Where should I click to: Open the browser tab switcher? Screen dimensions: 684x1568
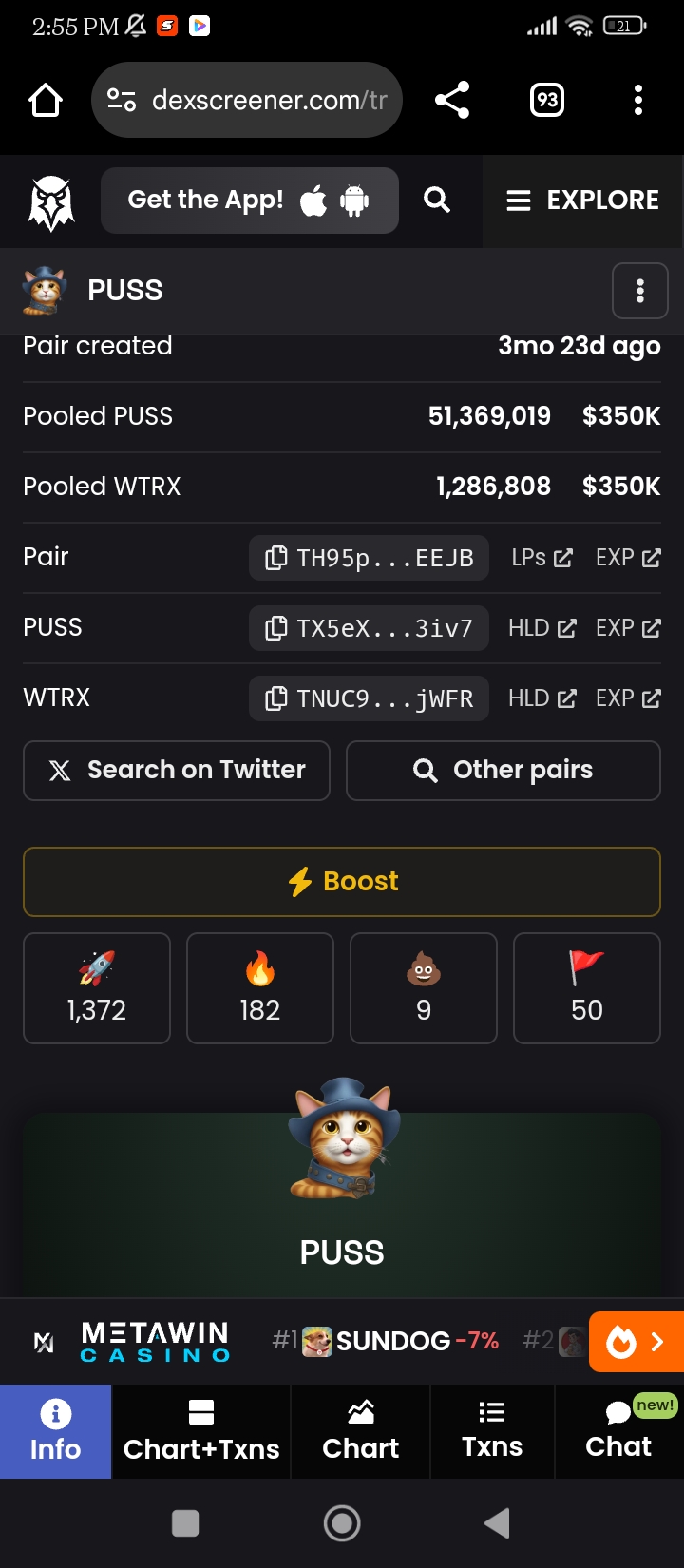tap(547, 100)
